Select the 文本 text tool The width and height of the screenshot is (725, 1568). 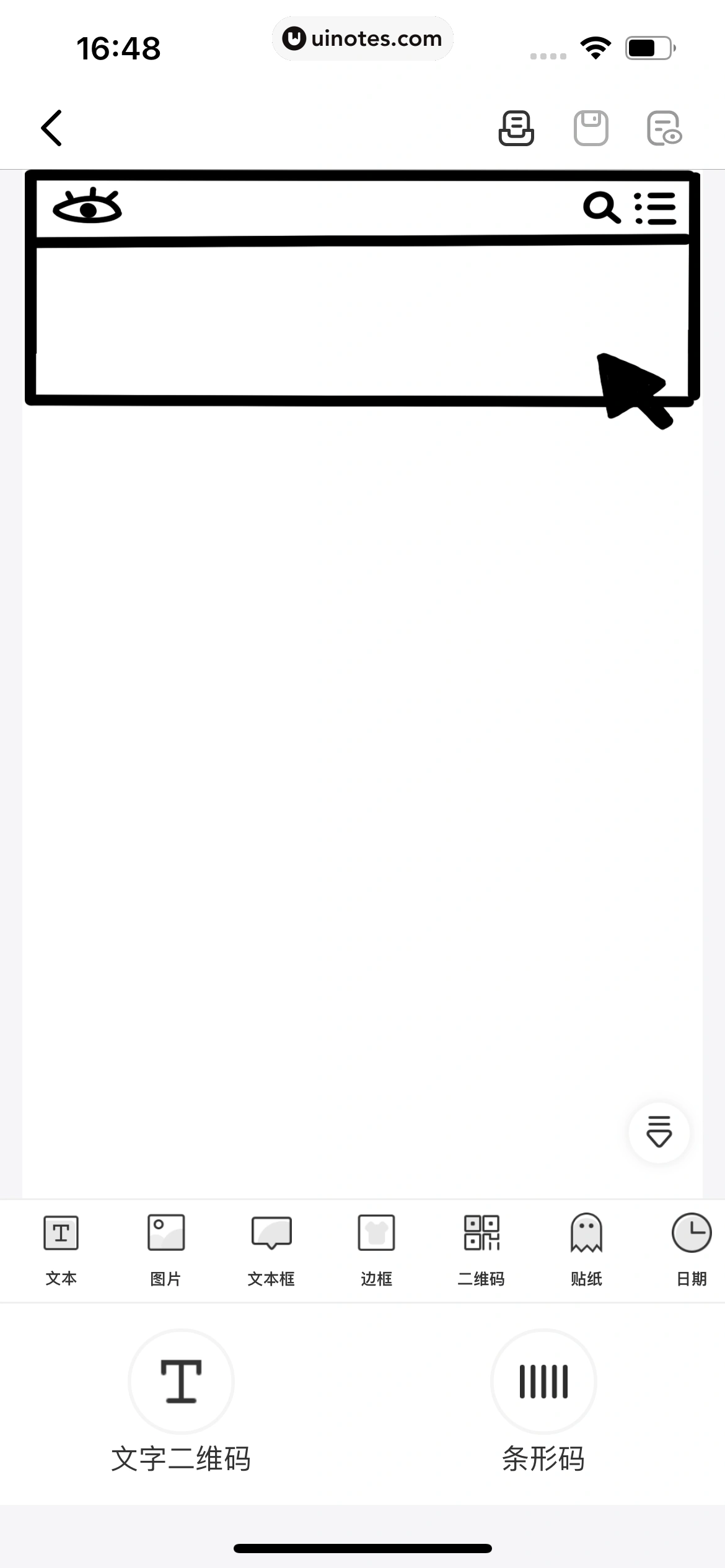[61, 1248]
